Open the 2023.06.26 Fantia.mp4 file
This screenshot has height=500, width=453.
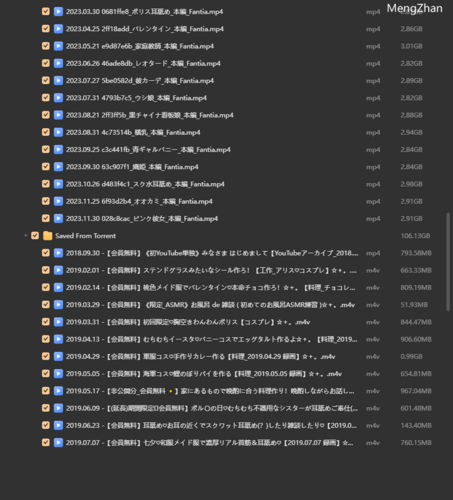[x=143, y=63]
